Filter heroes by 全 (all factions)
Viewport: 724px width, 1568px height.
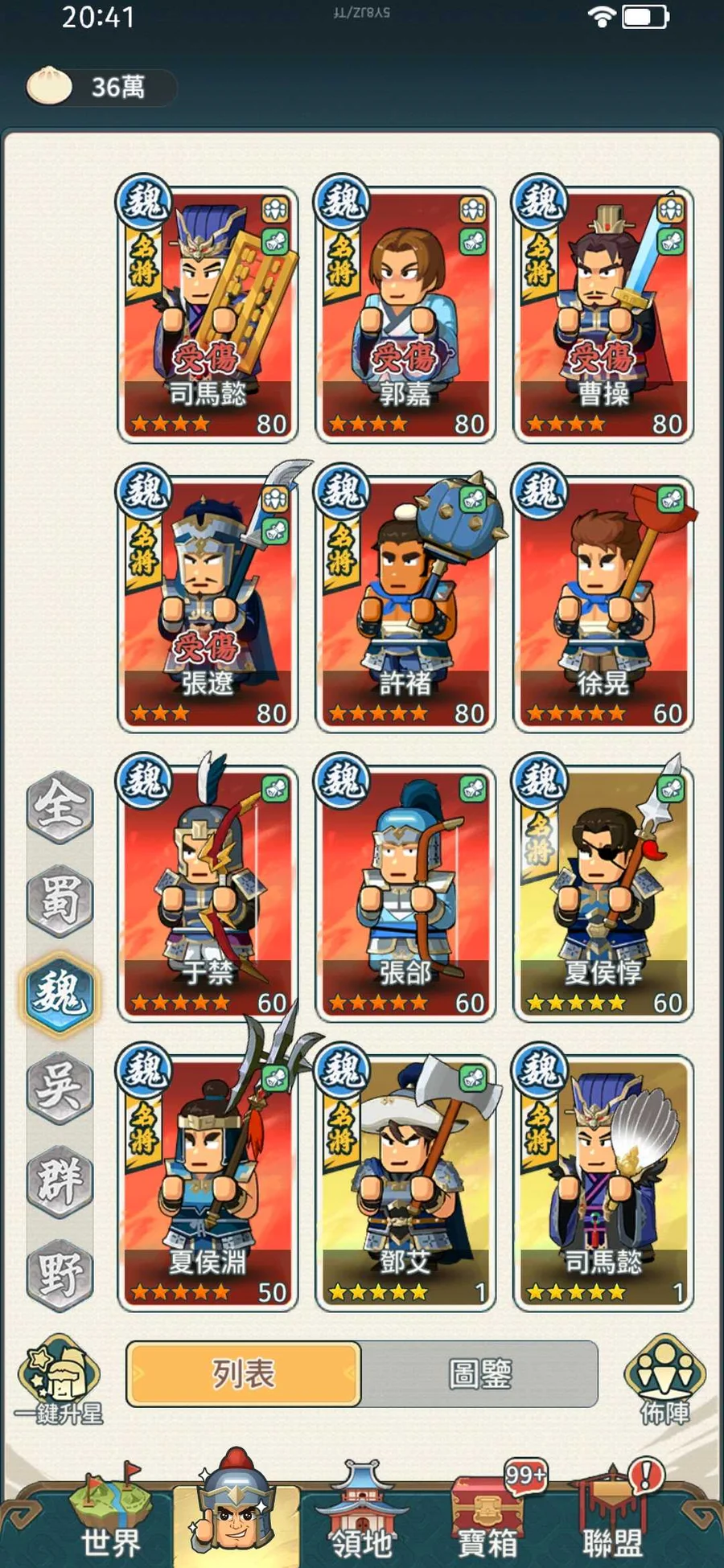(x=60, y=806)
